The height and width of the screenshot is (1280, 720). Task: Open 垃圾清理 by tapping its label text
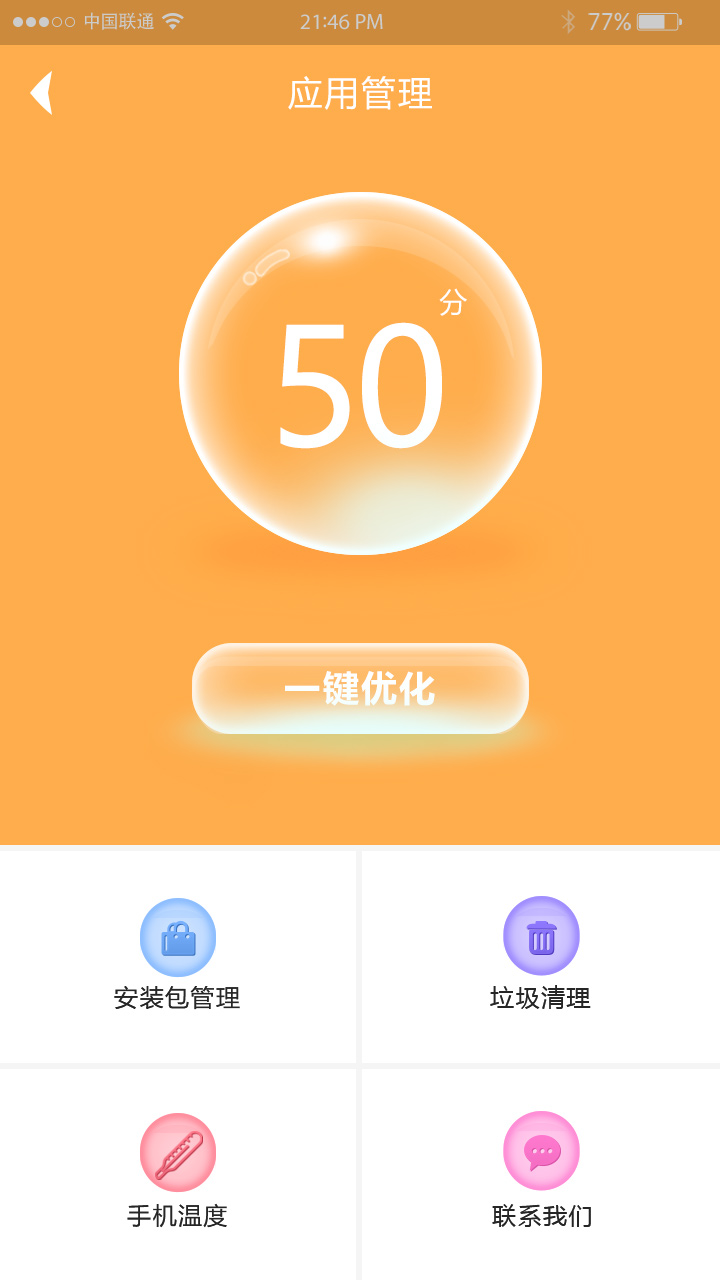pos(541,997)
